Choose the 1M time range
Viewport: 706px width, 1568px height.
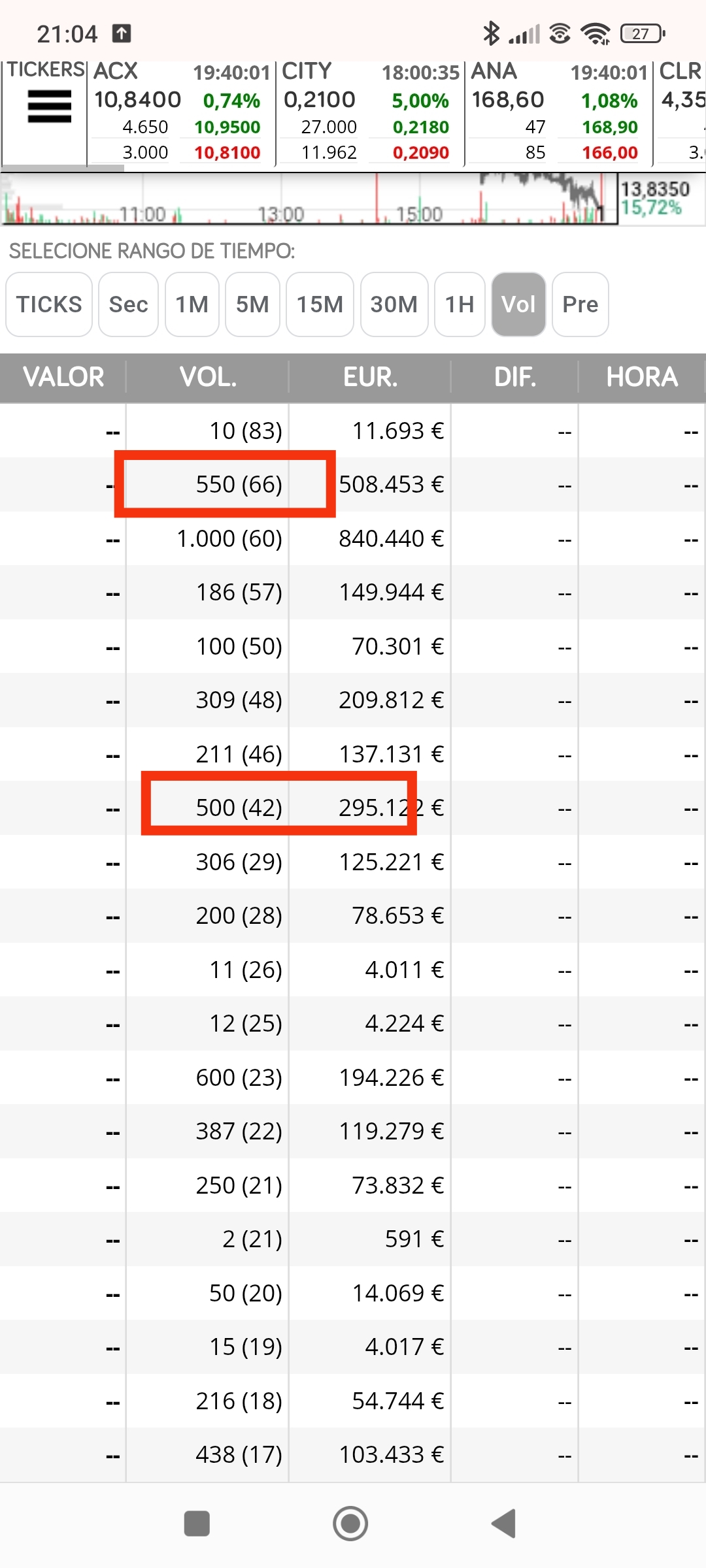(x=192, y=304)
